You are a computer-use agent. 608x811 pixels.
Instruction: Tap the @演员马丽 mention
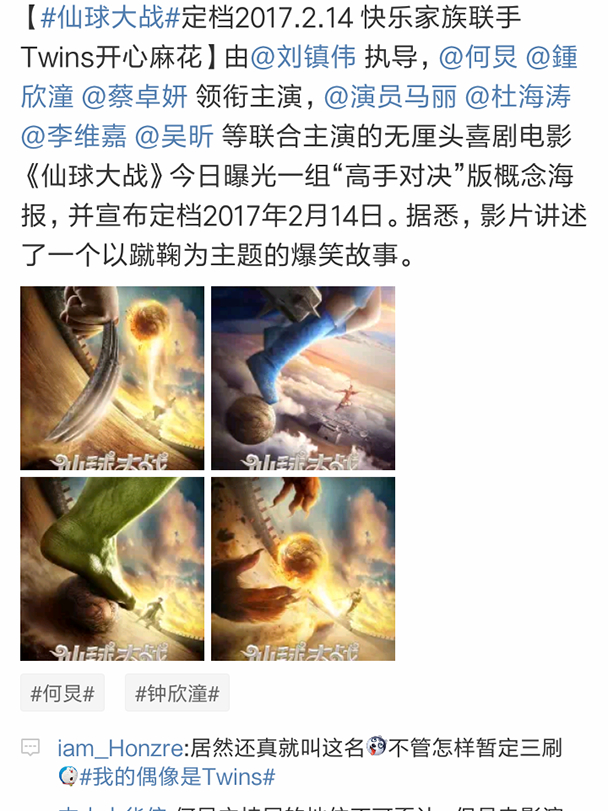point(388,96)
